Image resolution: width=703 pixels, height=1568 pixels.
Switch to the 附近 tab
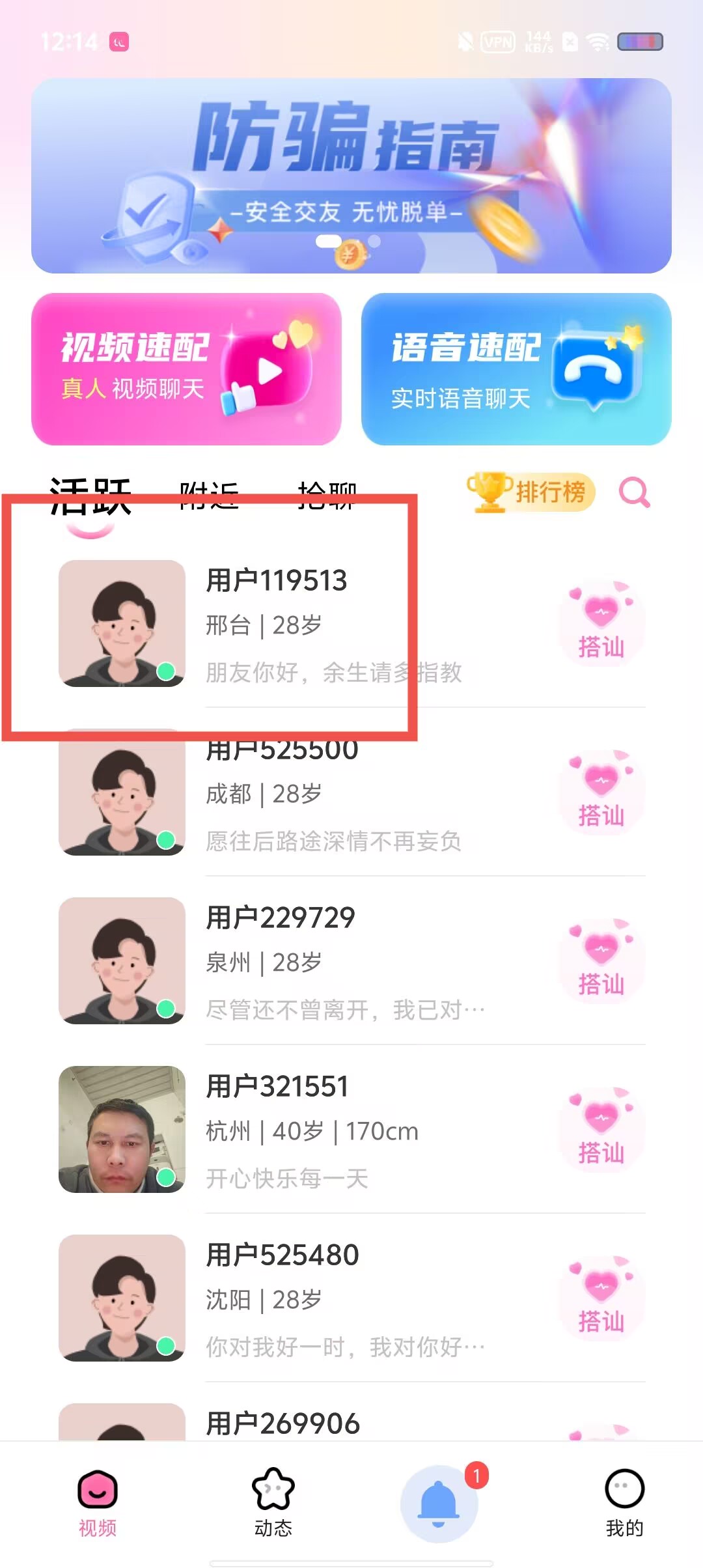click(x=209, y=495)
